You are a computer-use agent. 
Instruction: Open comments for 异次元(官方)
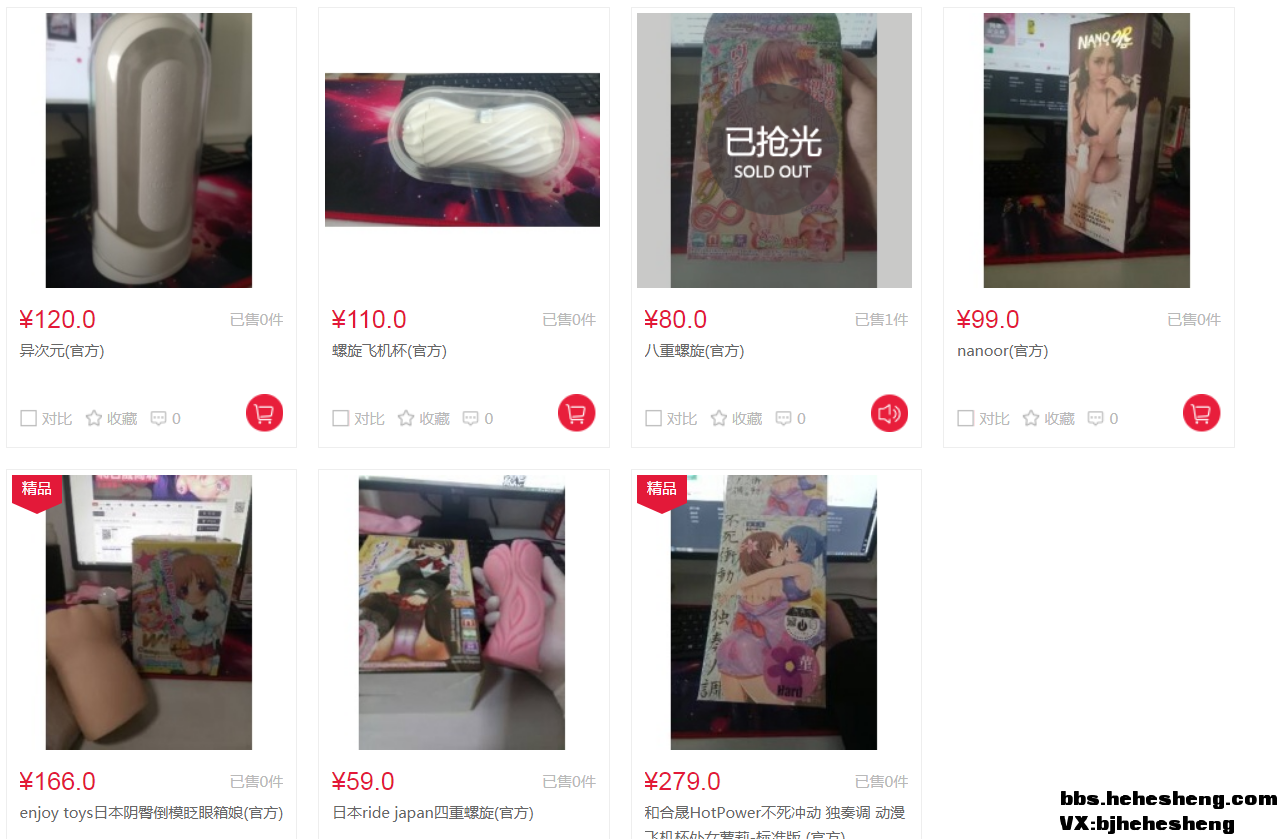click(165, 418)
